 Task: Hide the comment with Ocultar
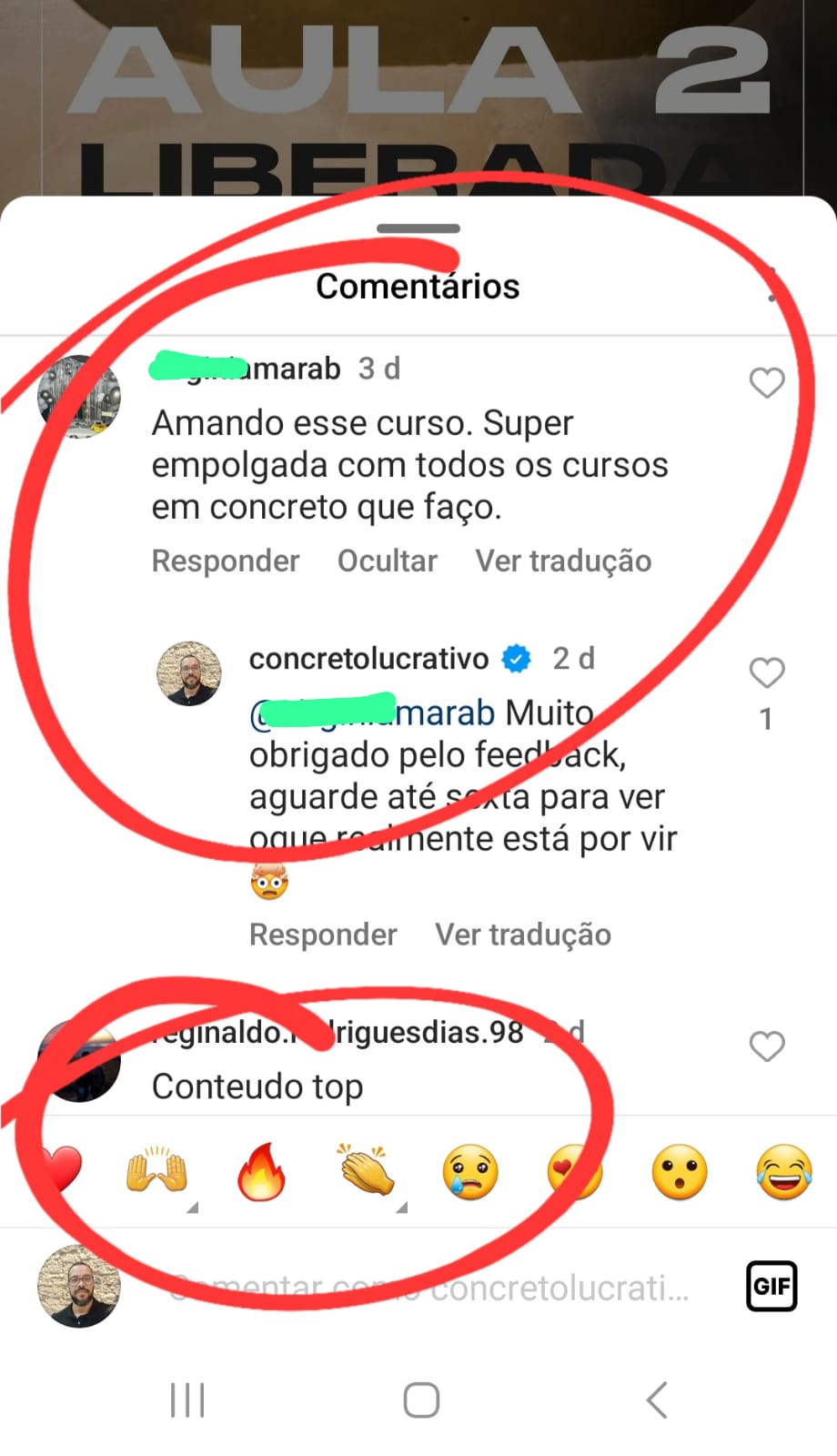[x=387, y=561]
